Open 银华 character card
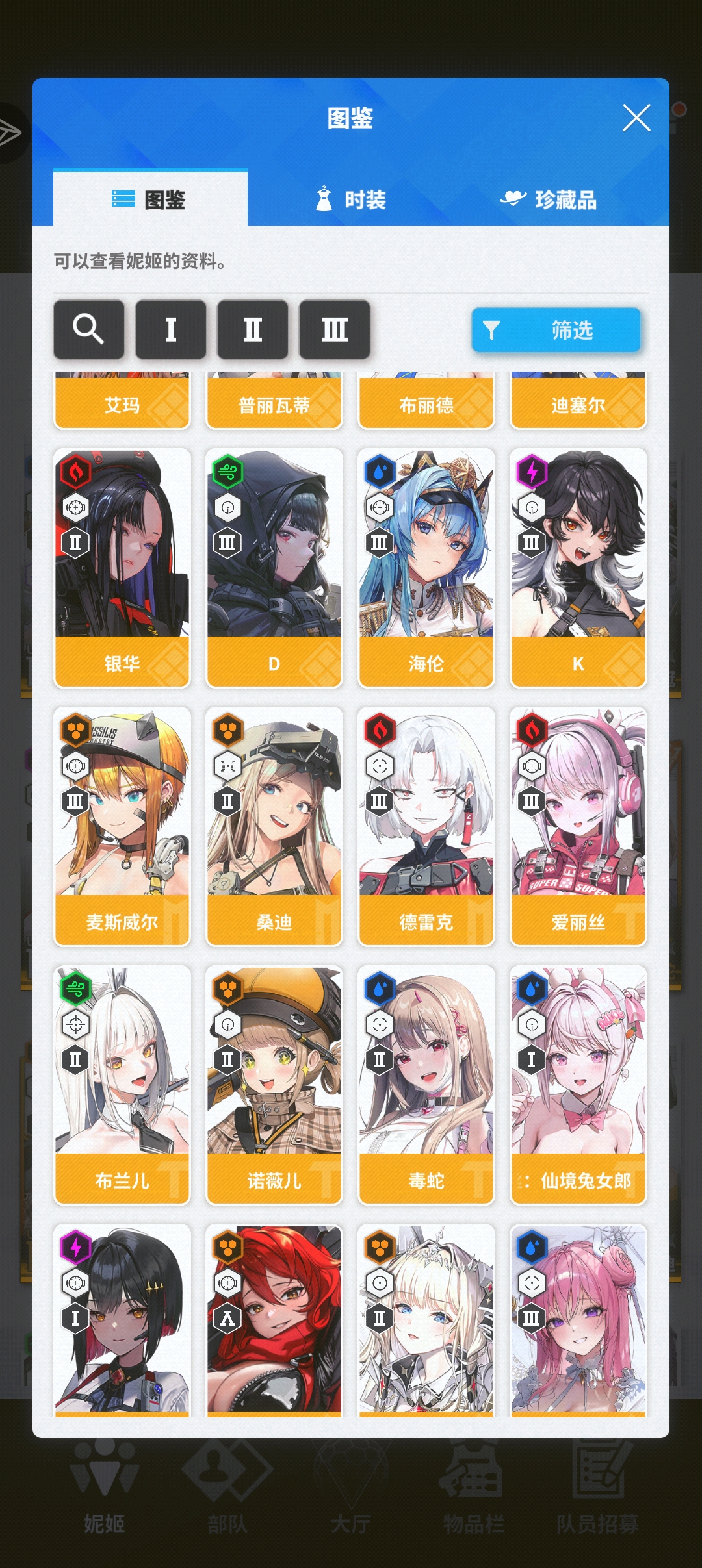 pos(122,567)
